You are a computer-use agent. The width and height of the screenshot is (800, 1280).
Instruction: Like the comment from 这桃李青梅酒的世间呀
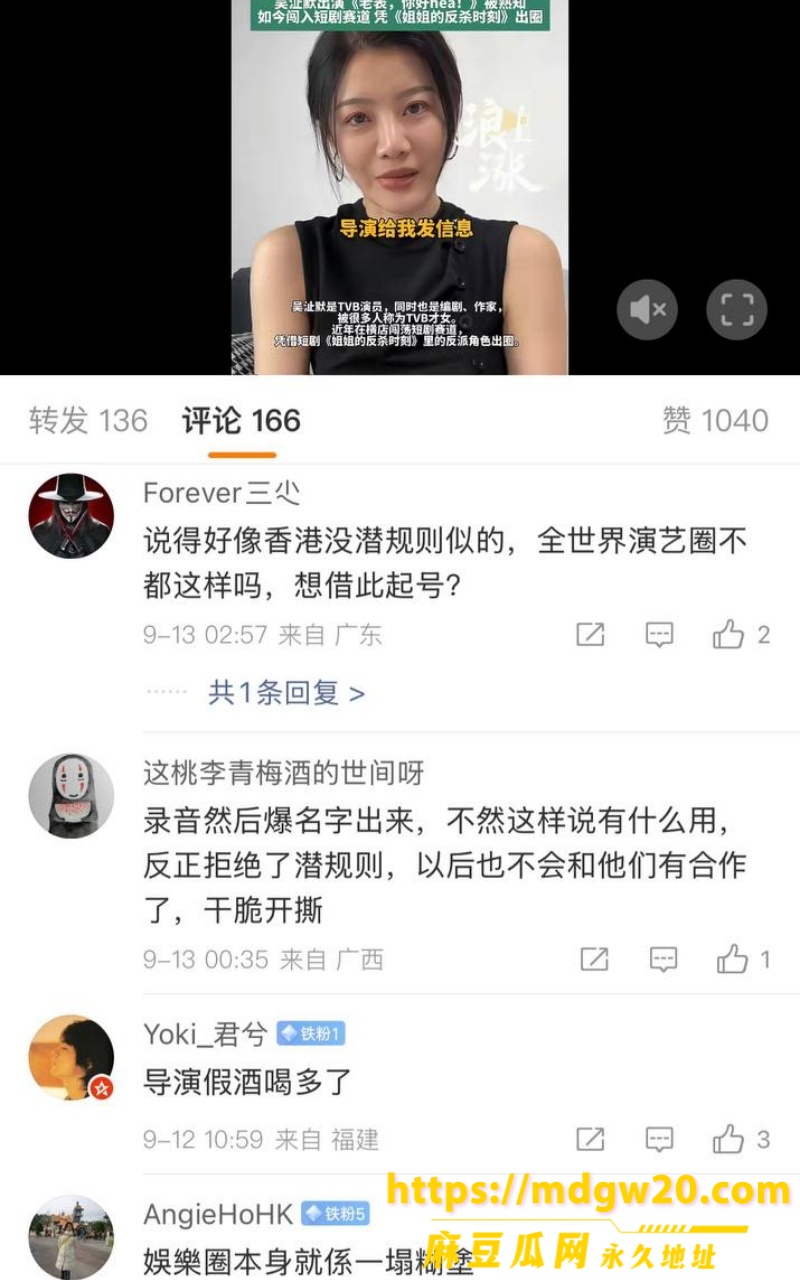(743, 960)
